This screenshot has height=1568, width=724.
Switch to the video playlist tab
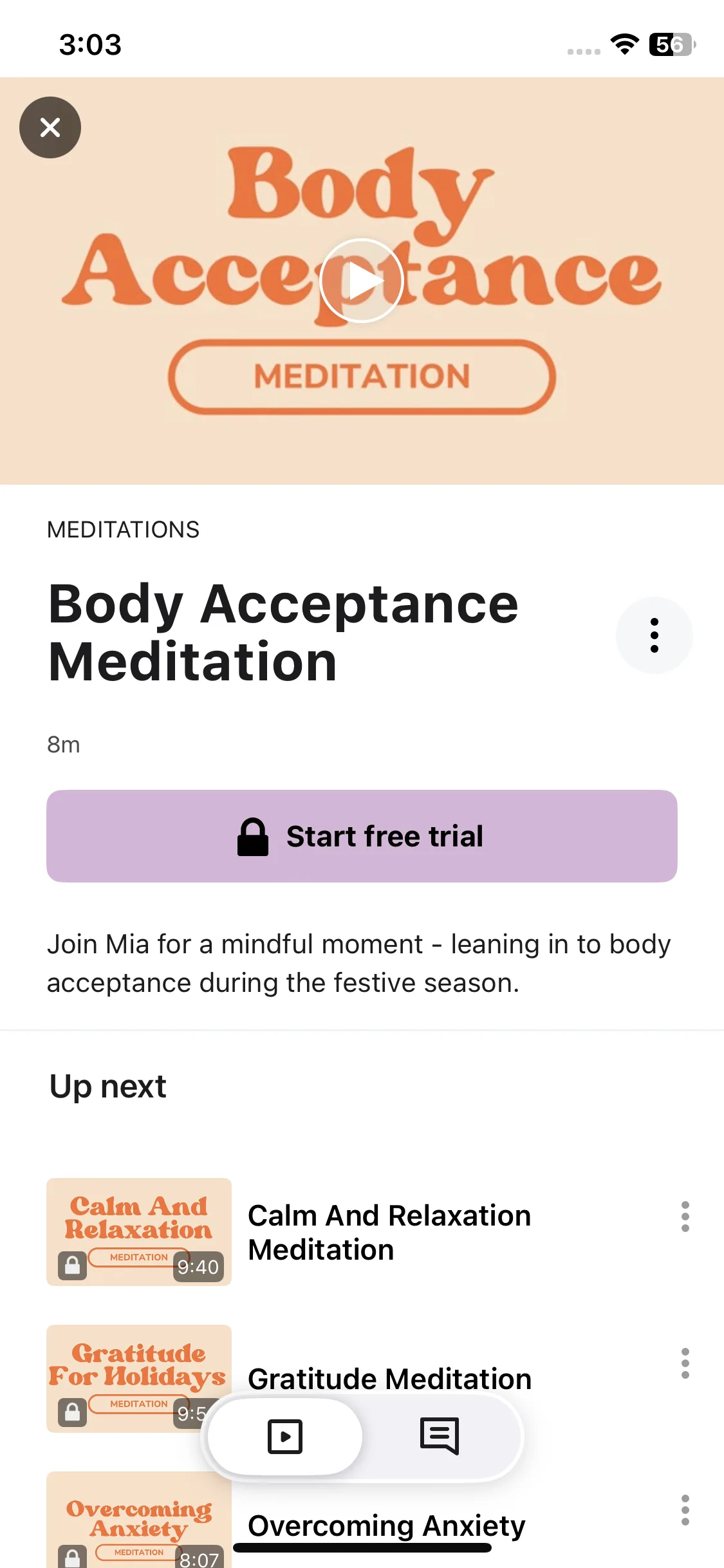coord(284,1437)
